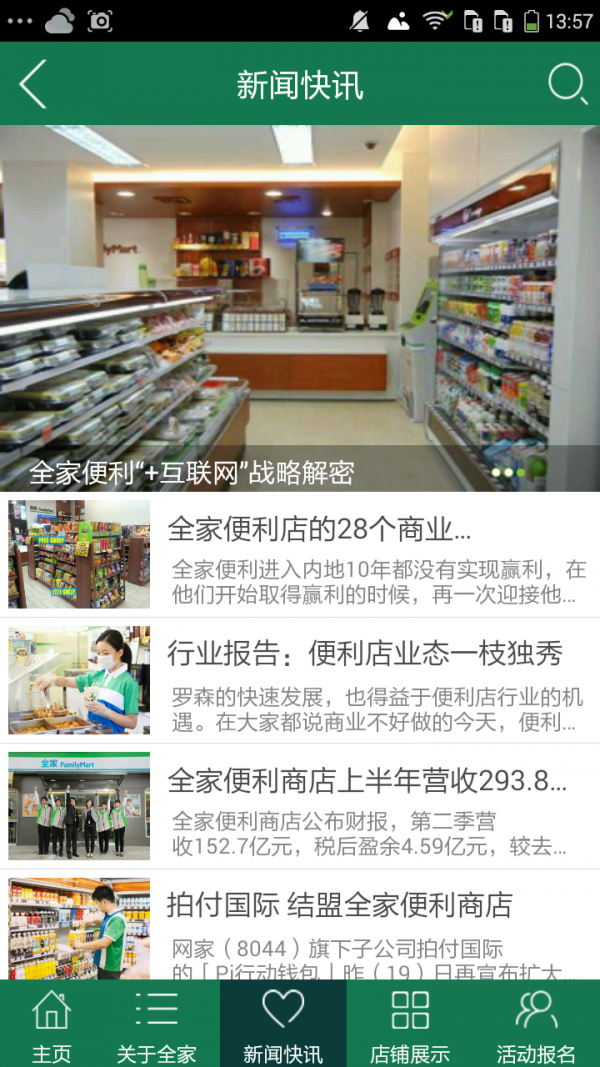Open article 全家便利店的28个商业...

(x=300, y=554)
